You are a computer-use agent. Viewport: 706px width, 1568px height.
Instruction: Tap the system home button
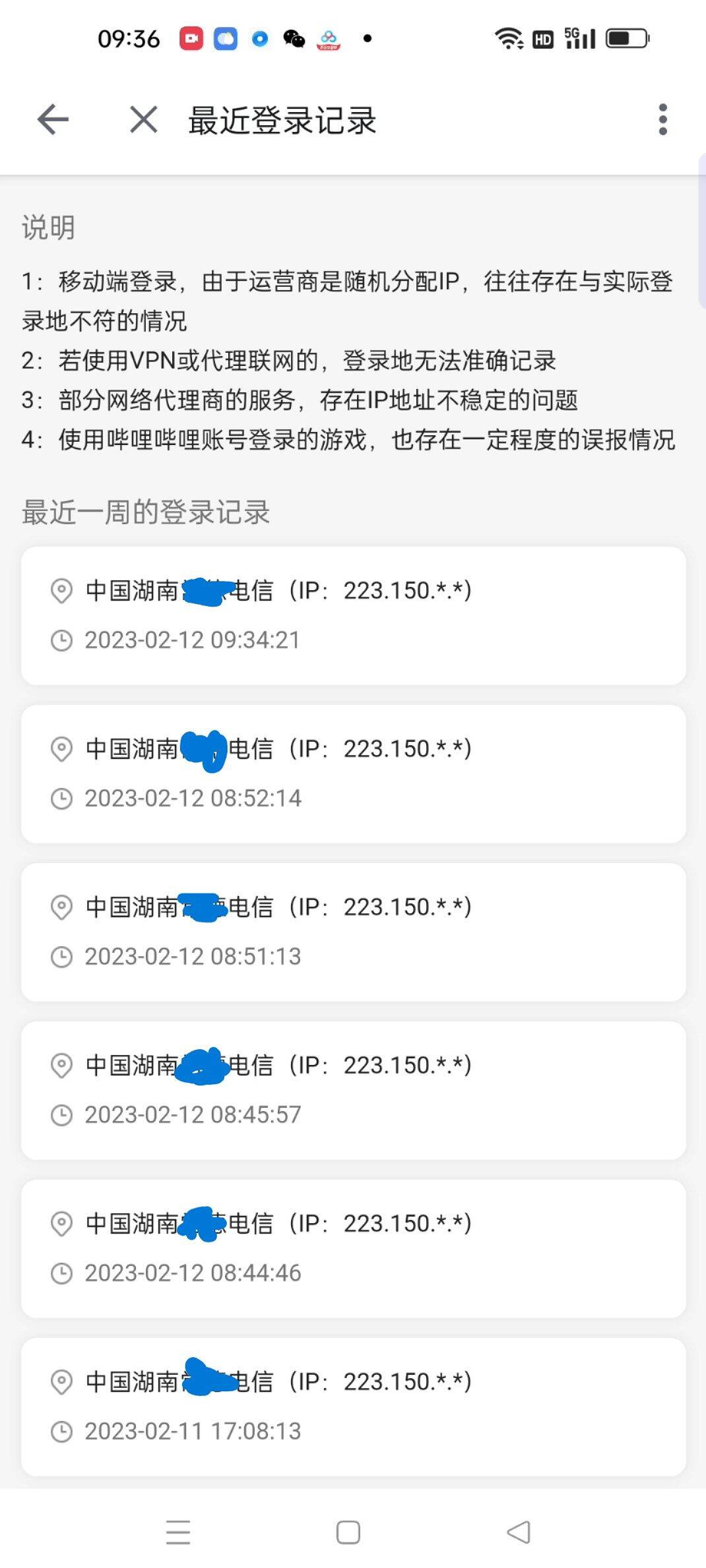pyautogui.click(x=348, y=1532)
